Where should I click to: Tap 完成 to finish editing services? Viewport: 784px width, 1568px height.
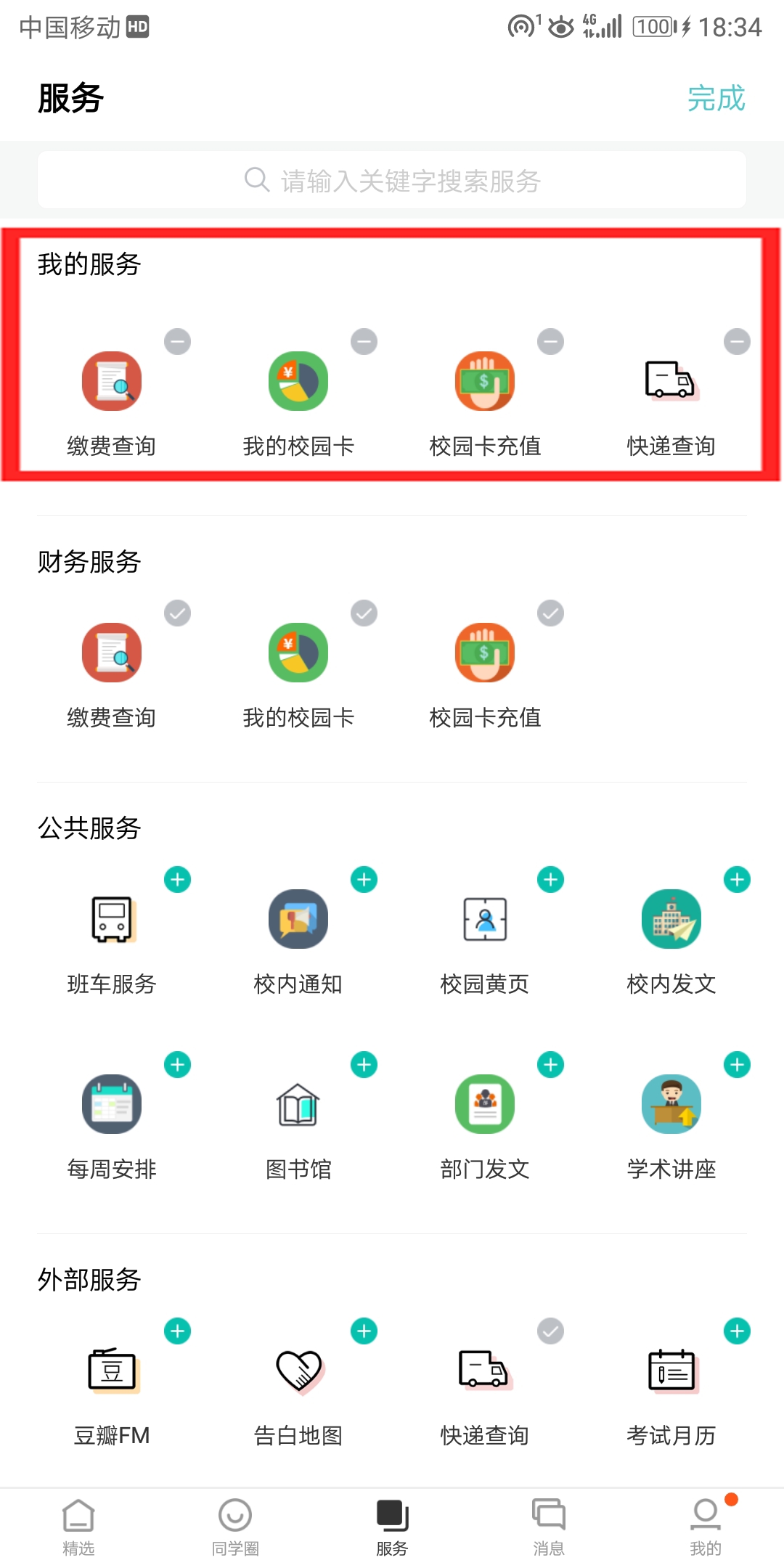716,99
